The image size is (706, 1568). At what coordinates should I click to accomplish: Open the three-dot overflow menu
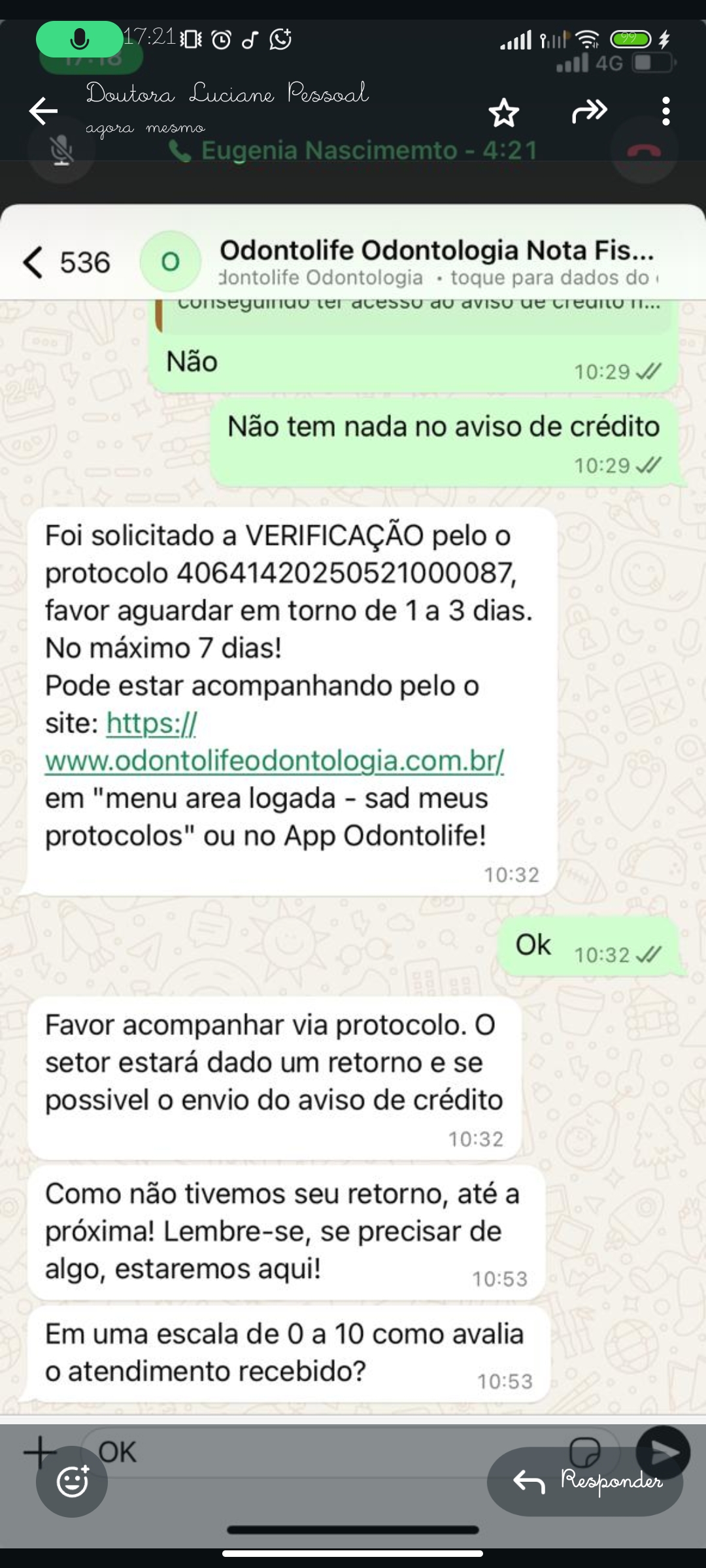[x=665, y=111]
